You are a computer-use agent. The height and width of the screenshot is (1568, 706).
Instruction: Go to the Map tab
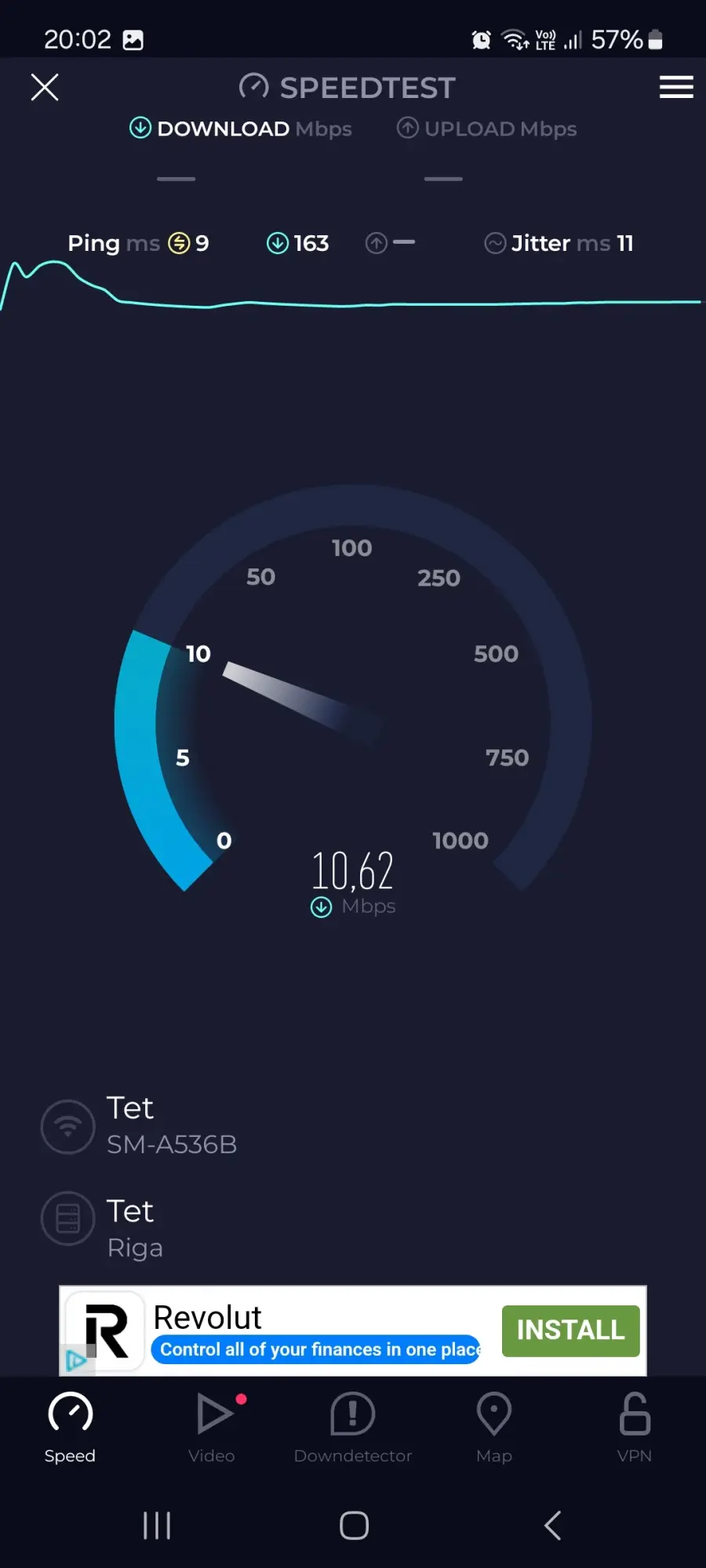[494, 1428]
